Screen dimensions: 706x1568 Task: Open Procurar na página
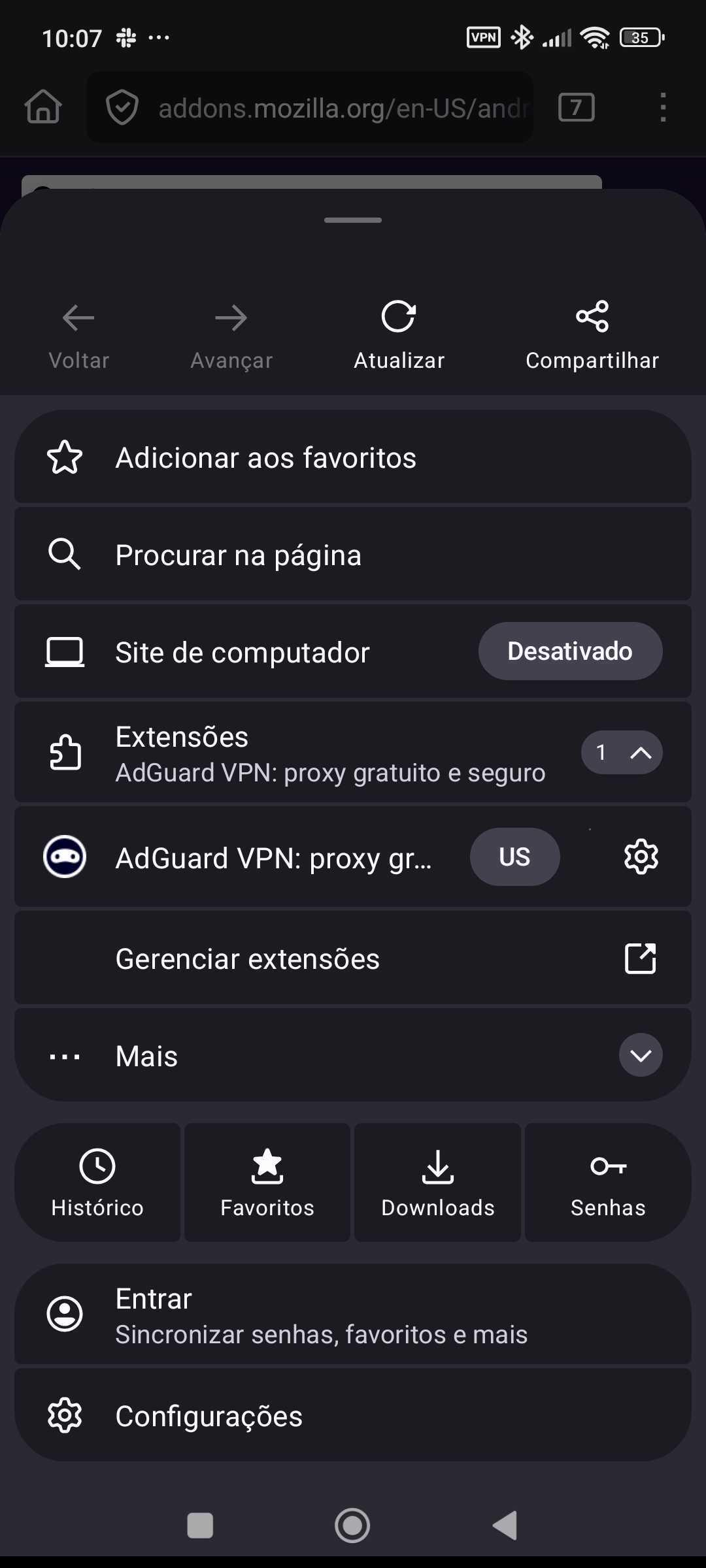point(353,555)
